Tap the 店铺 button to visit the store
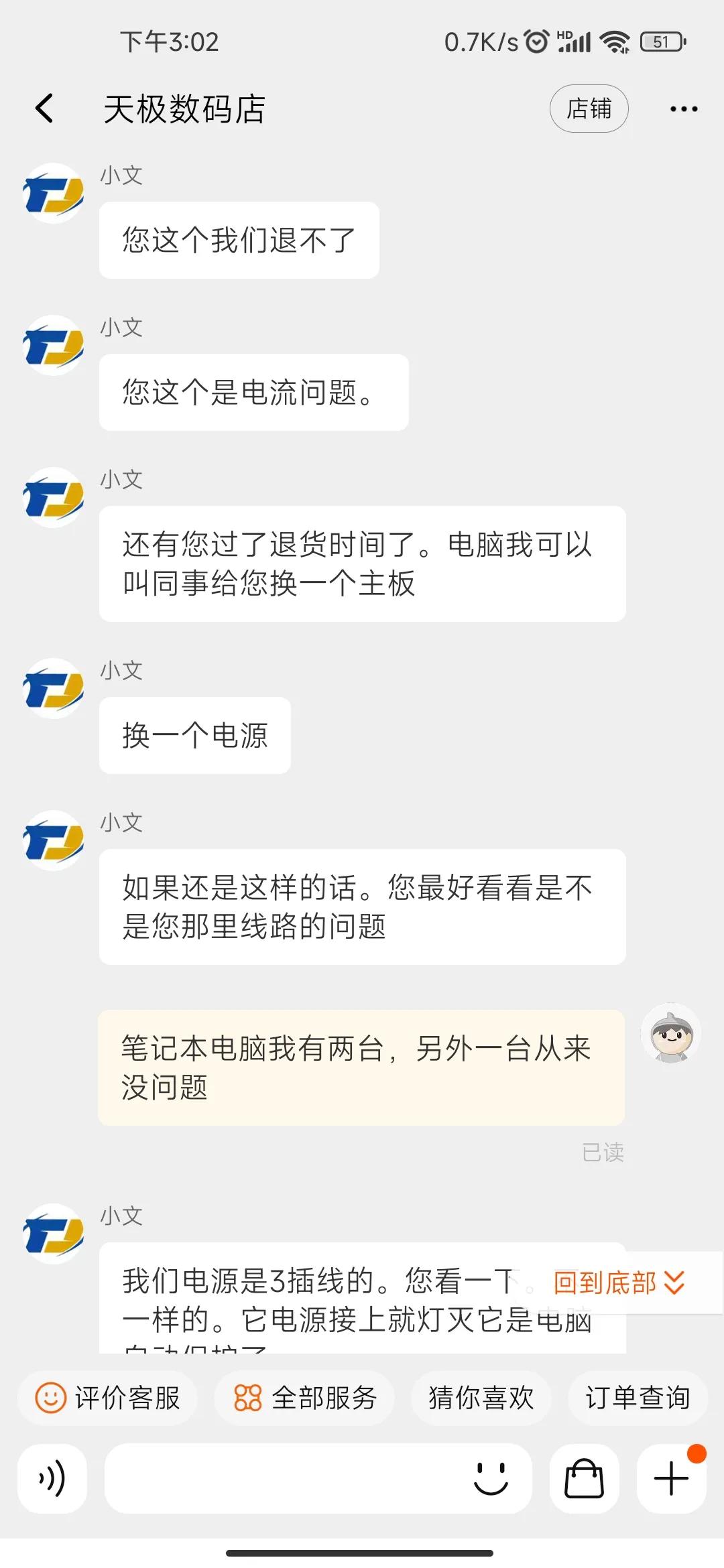 (589, 108)
